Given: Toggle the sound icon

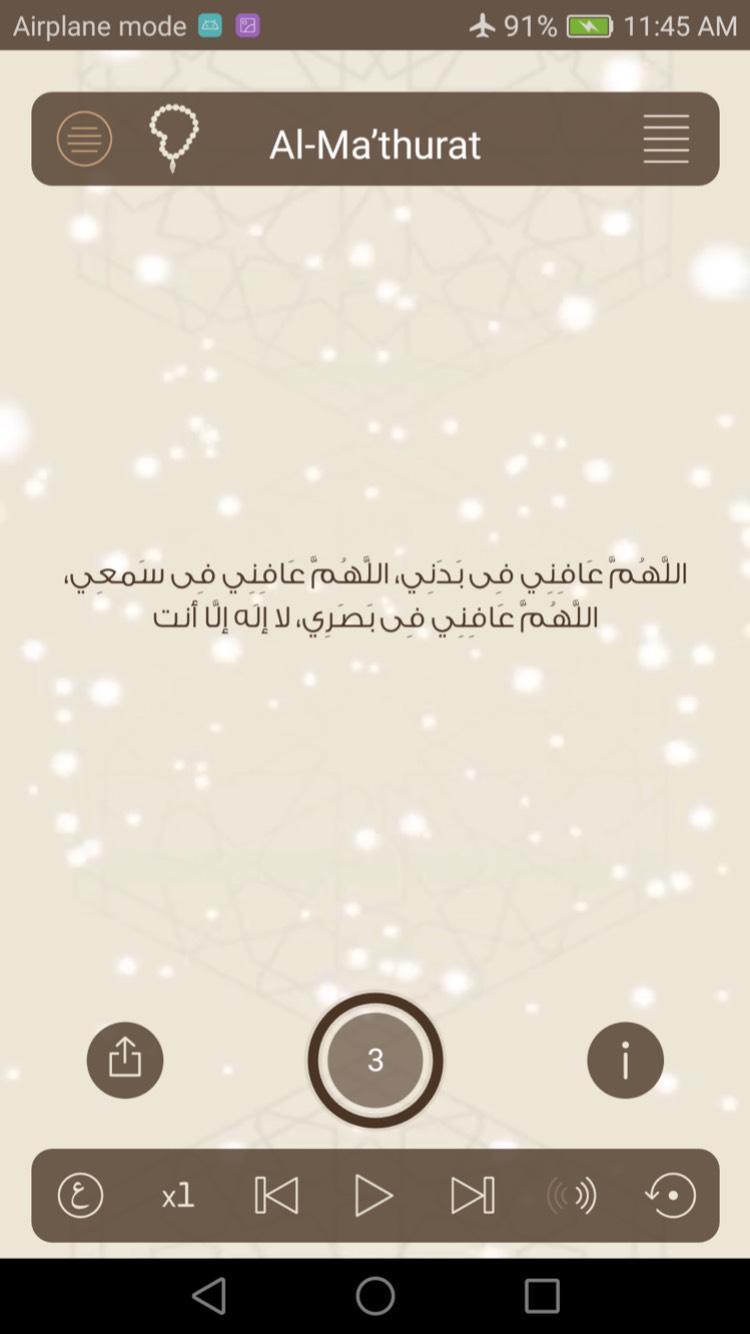Looking at the screenshot, I should click(x=572, y=1195).
